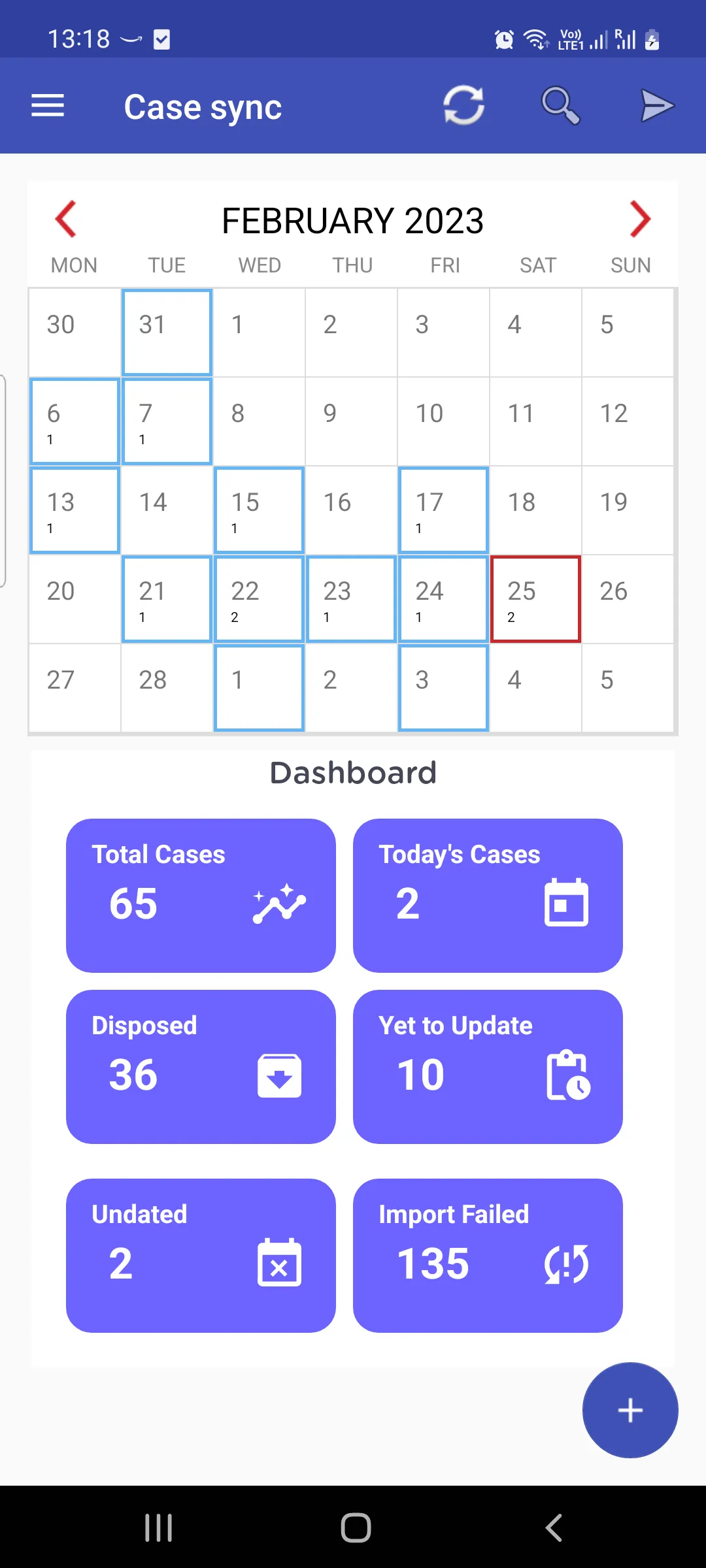The image size is (706, 1568).
Task: Choose February 17 in the calendar
Action: [x=443, y=510]
